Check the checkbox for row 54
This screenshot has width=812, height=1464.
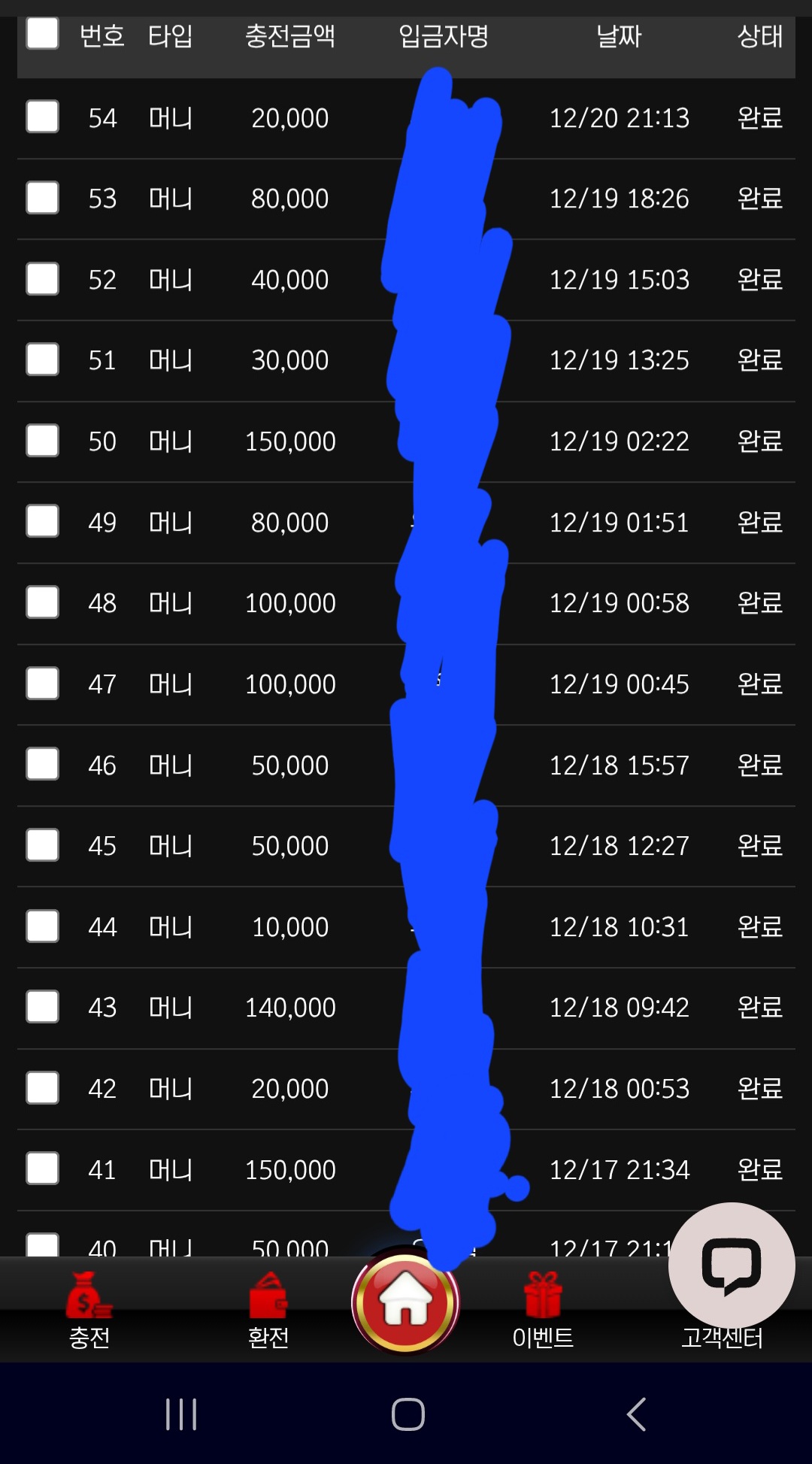[x=42, y=117]
